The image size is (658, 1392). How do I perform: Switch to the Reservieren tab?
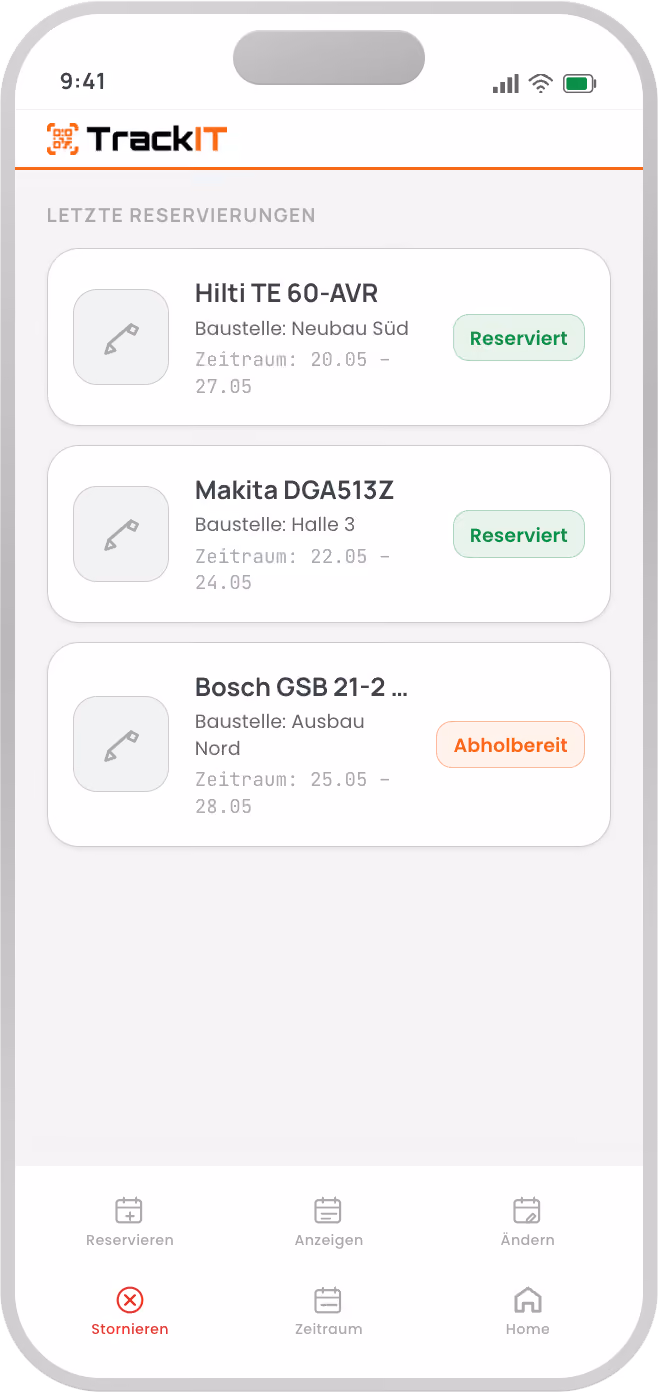(x=130, y=1222)
